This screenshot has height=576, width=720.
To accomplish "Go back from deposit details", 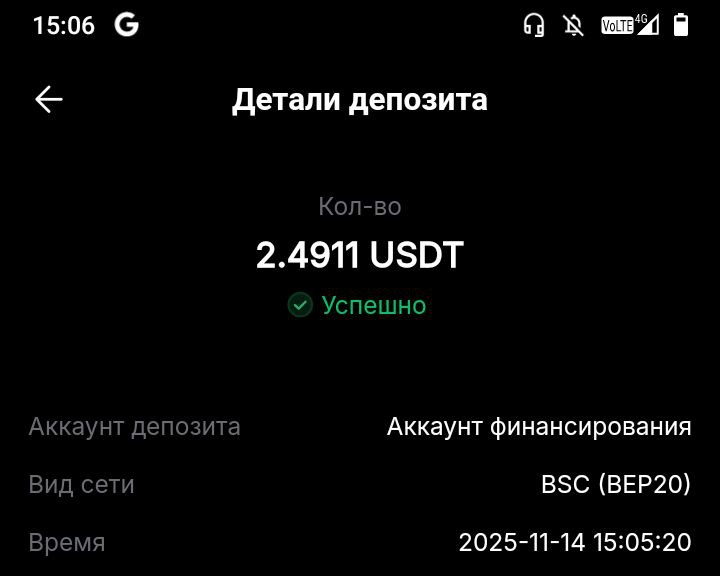I will click(49, 99).
